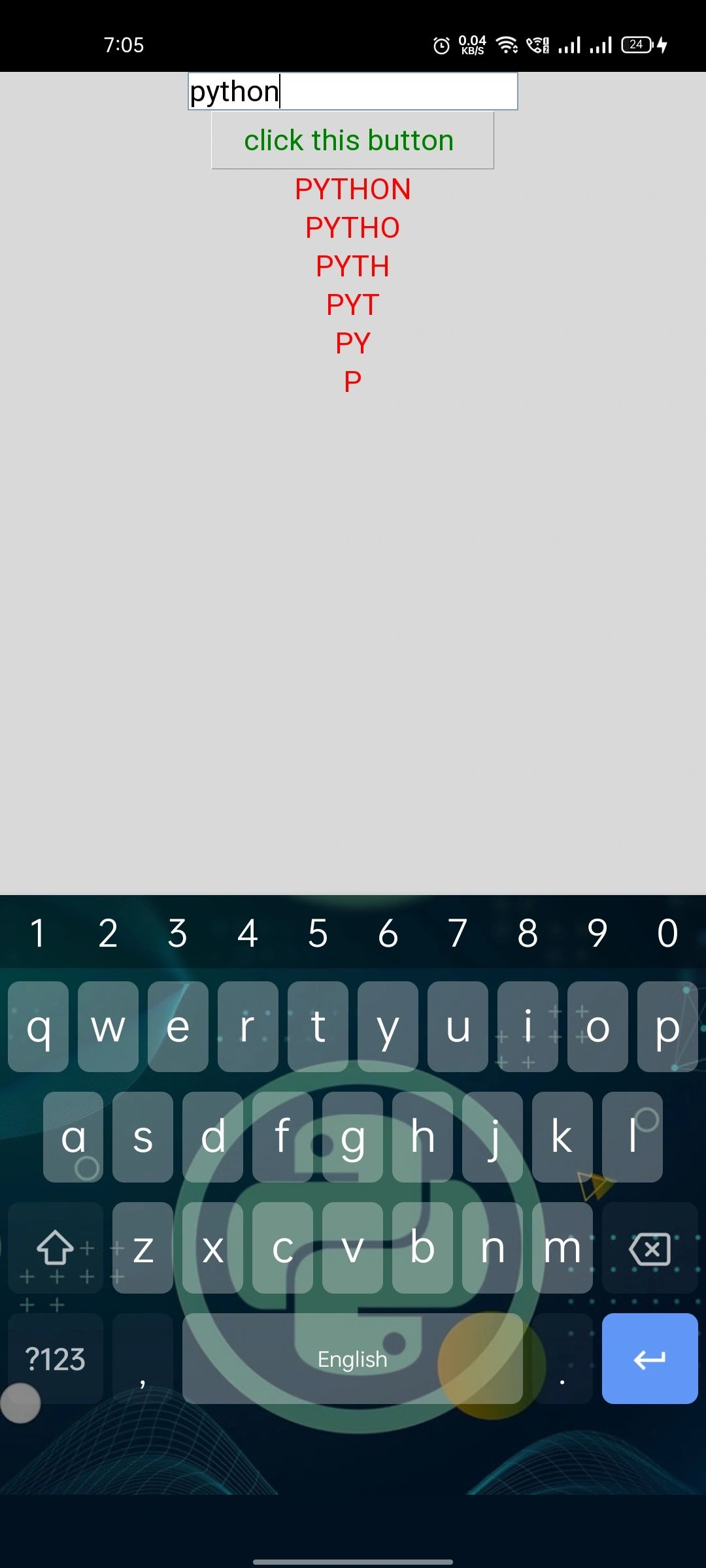Tap the English space bar
This screenshot has height=1568, width=706.
[352, 1359]
